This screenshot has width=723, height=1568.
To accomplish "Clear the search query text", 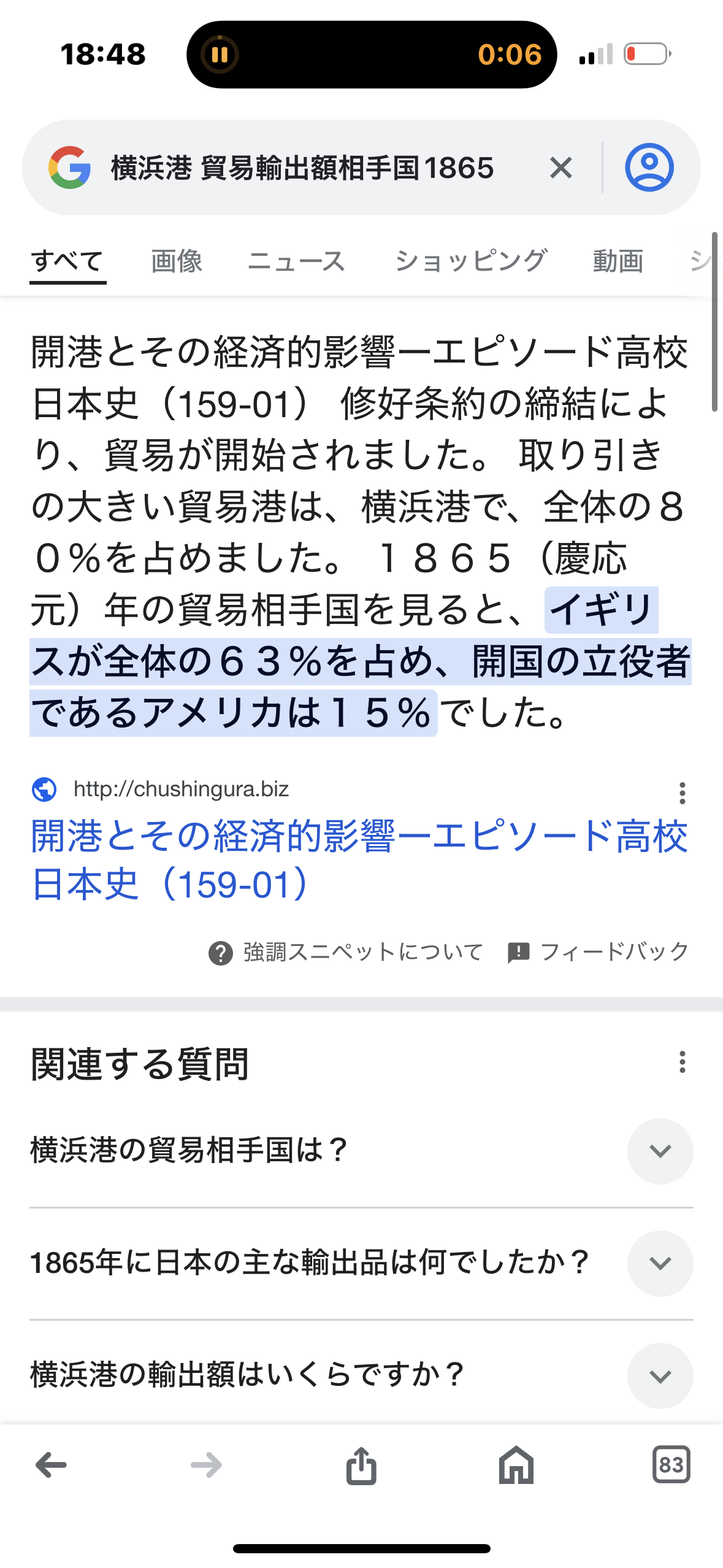I will click(560, 167).
